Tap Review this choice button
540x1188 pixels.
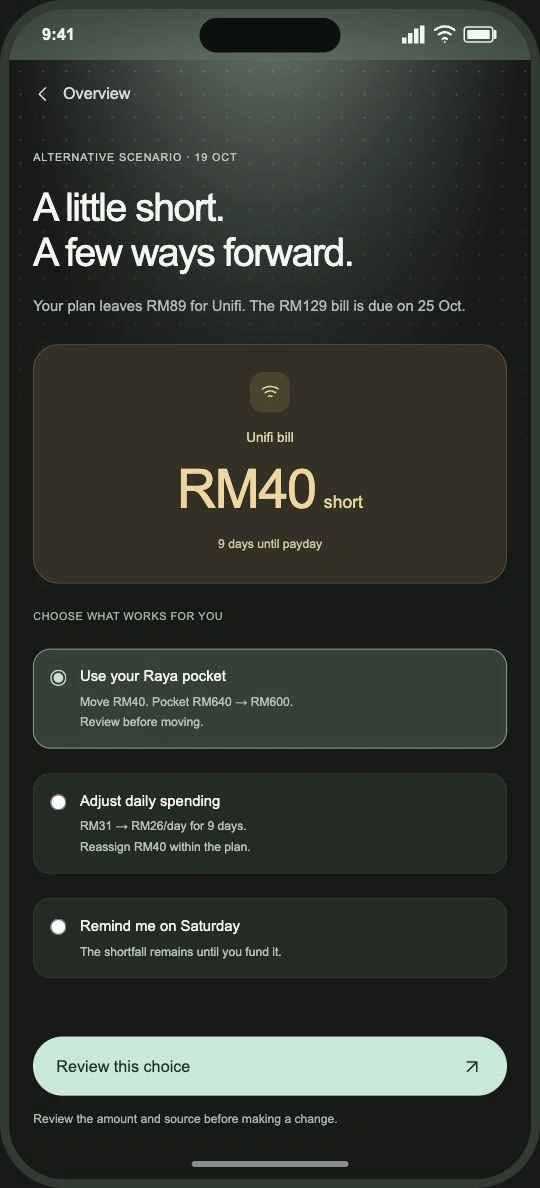270,1066
